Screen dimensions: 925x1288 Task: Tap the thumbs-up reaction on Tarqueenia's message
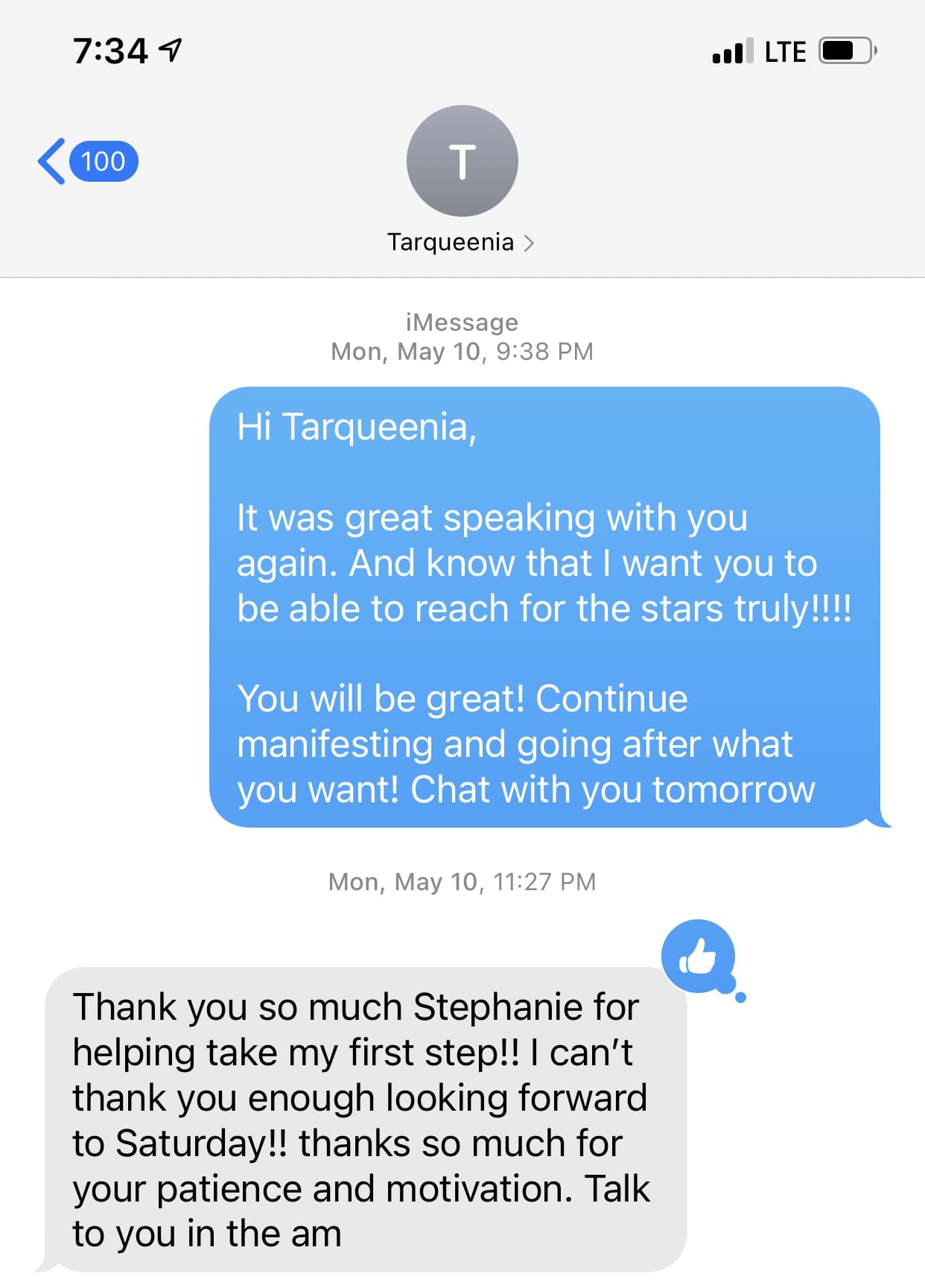699,957
